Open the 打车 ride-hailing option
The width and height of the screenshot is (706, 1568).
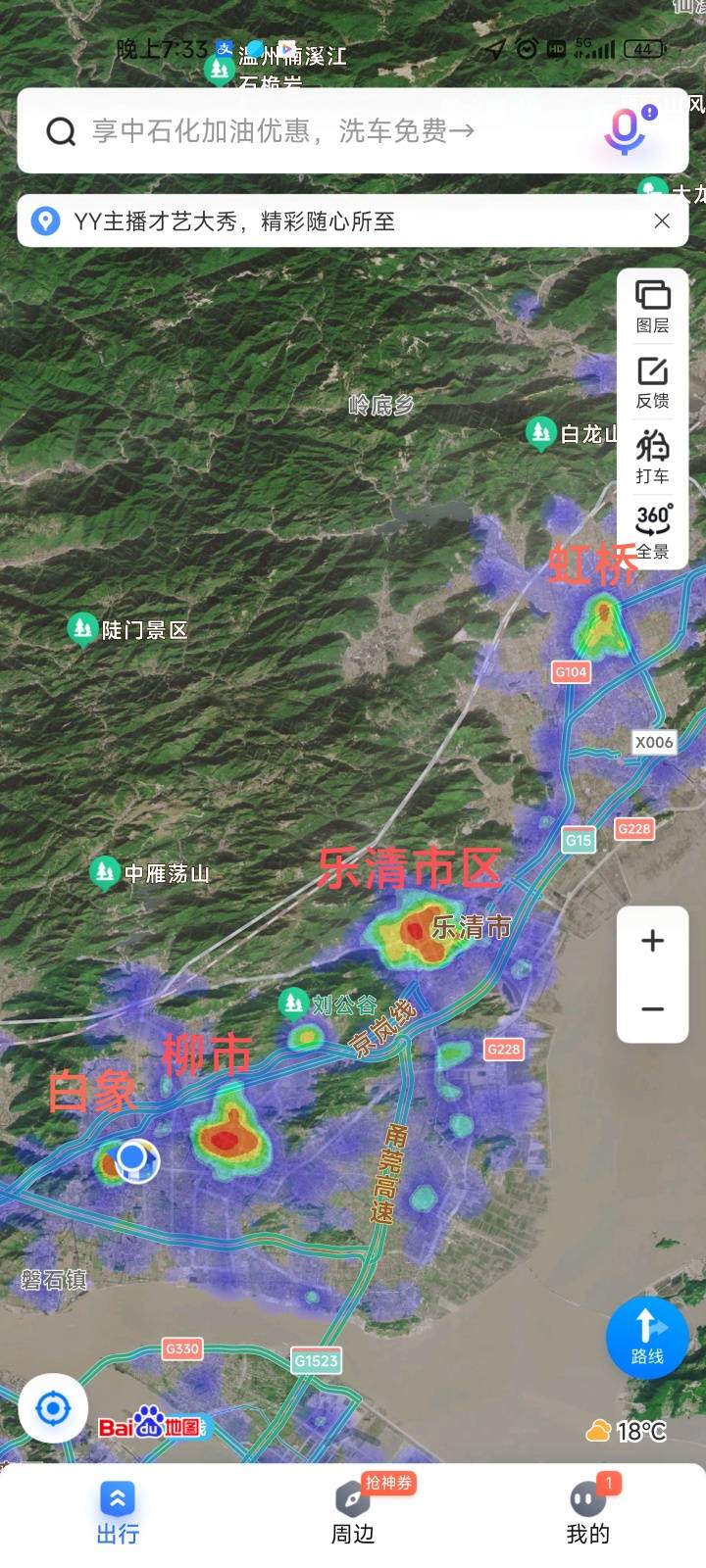652,458
